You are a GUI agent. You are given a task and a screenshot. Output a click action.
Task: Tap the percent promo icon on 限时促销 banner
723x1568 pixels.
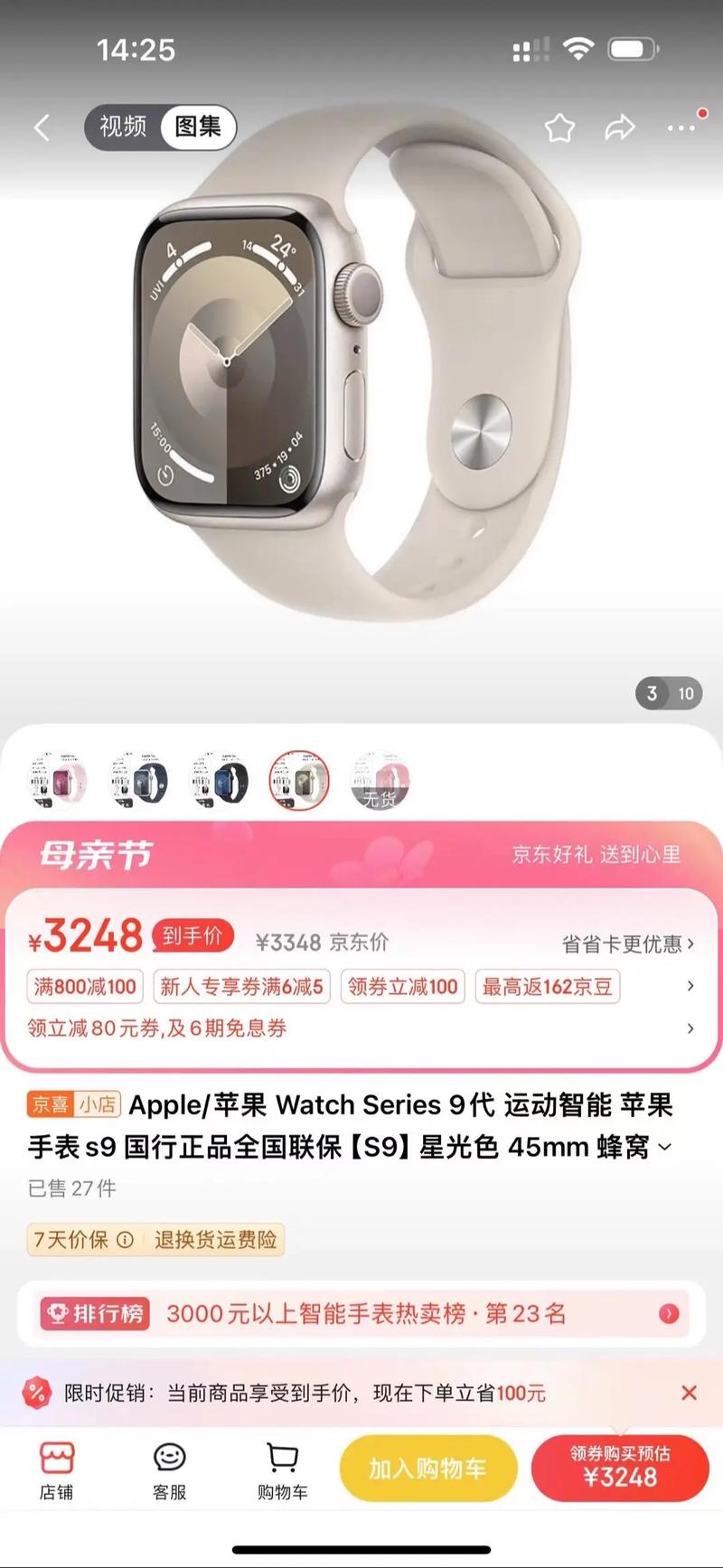pos(38,1393)
